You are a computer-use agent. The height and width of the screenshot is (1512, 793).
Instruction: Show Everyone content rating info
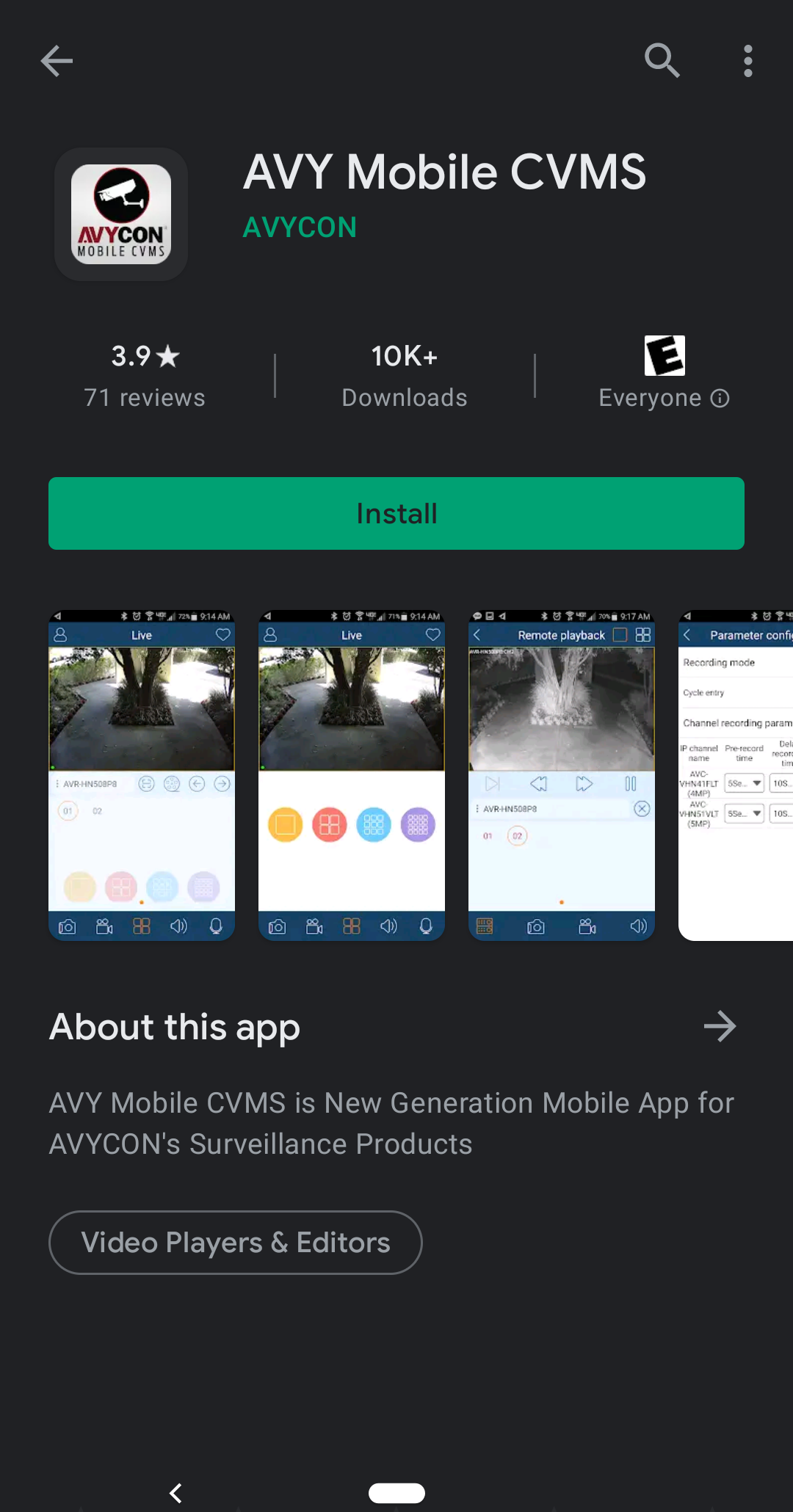point(720,399)
